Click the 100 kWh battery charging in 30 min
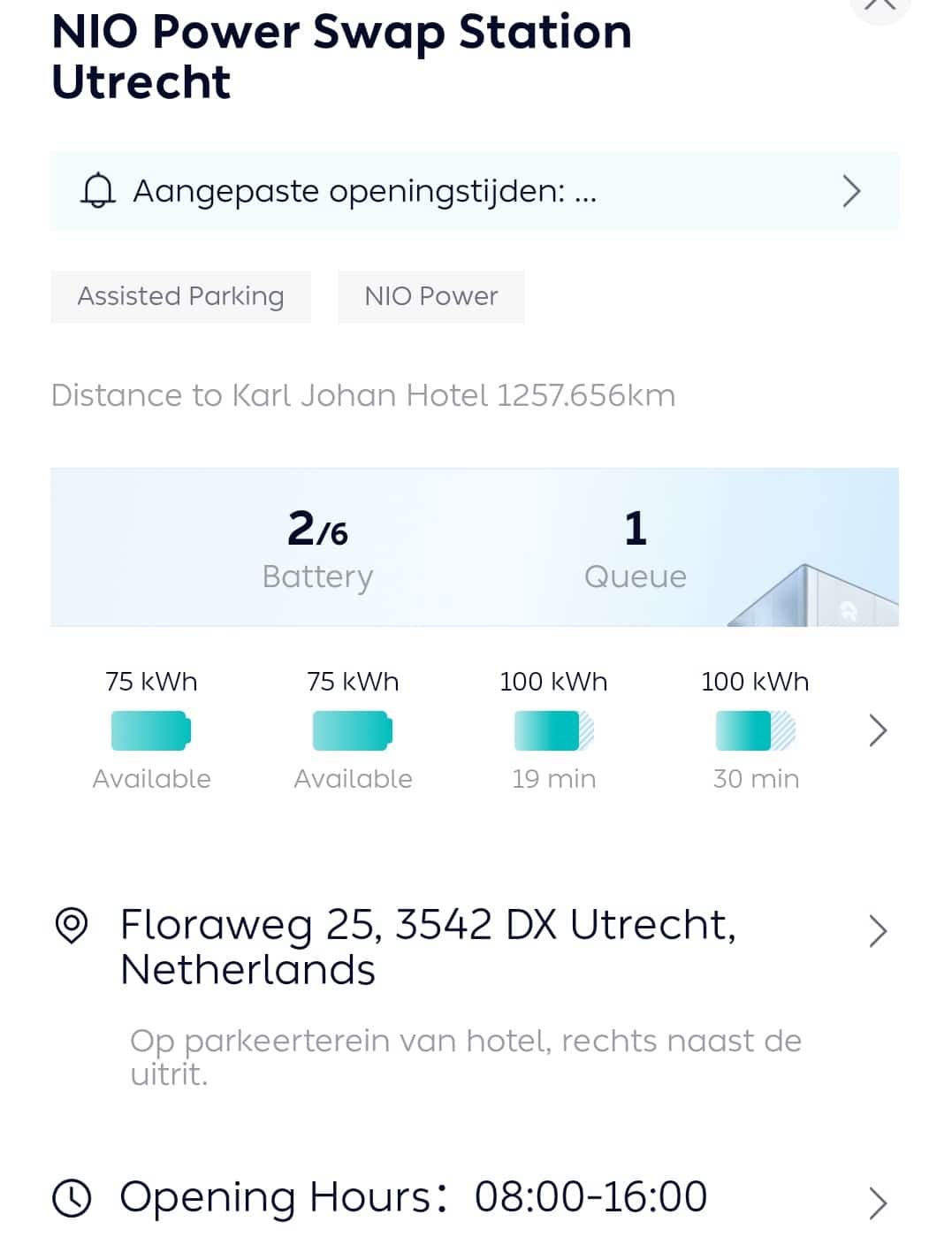The image size is (952, 1260). point(754,729)
